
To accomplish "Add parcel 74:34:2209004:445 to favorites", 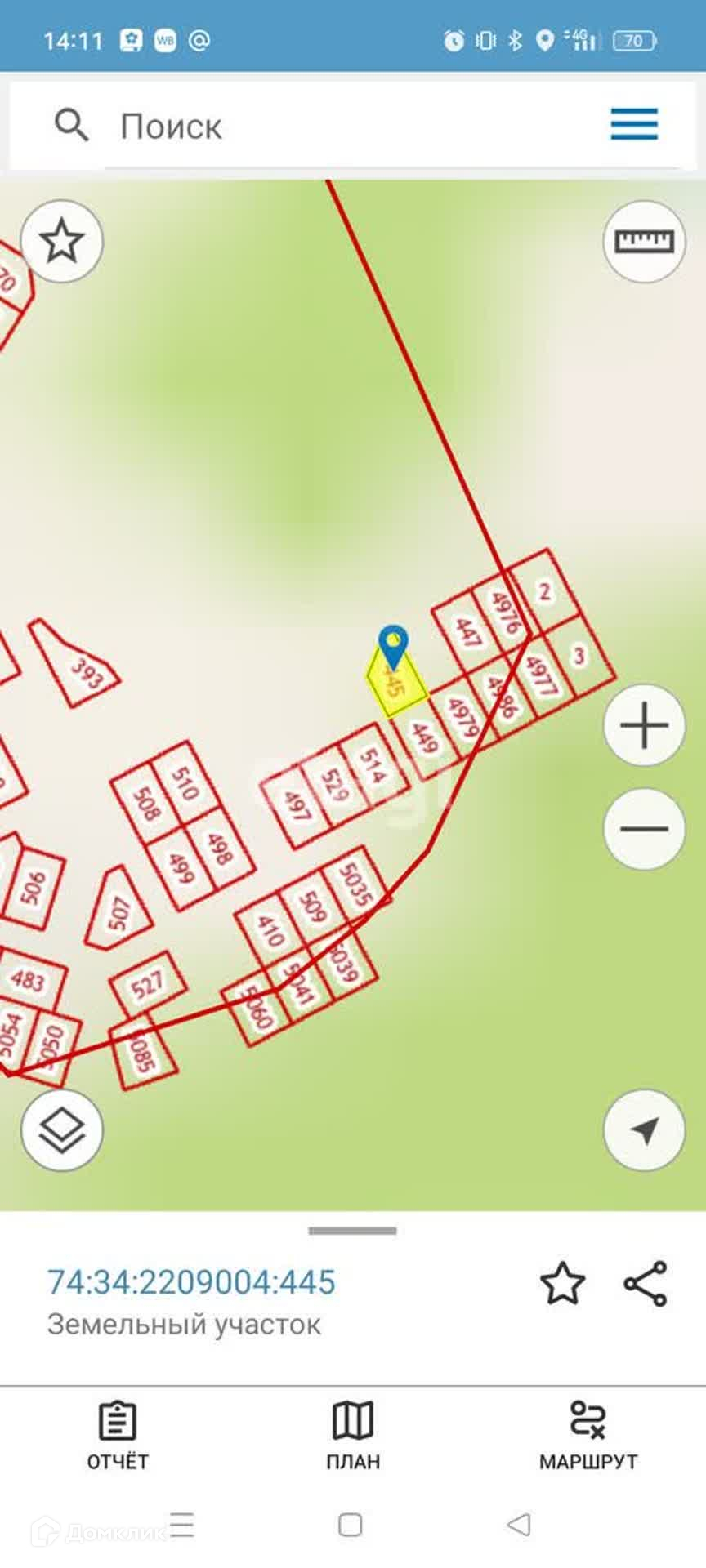I will coord(563,1283).
